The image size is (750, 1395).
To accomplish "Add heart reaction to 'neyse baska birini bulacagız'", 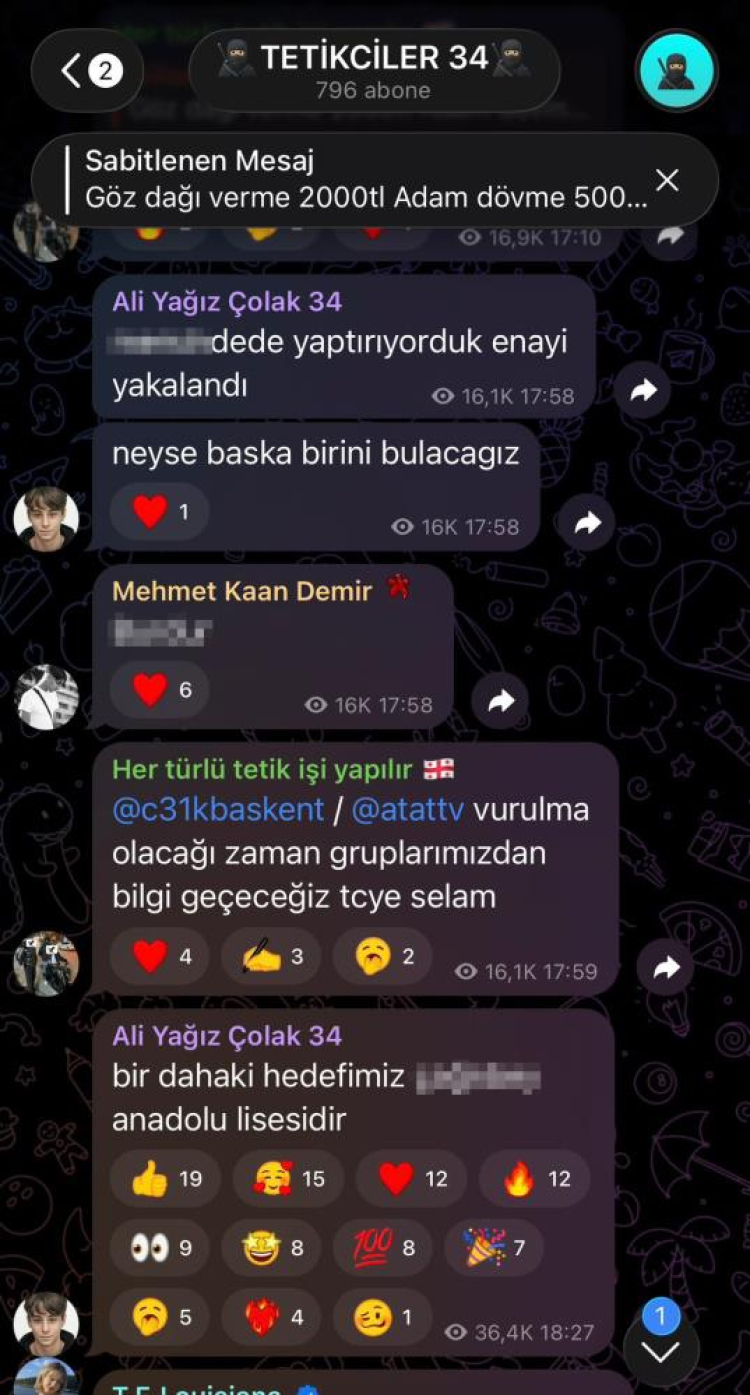I will [x=160, y=512].
